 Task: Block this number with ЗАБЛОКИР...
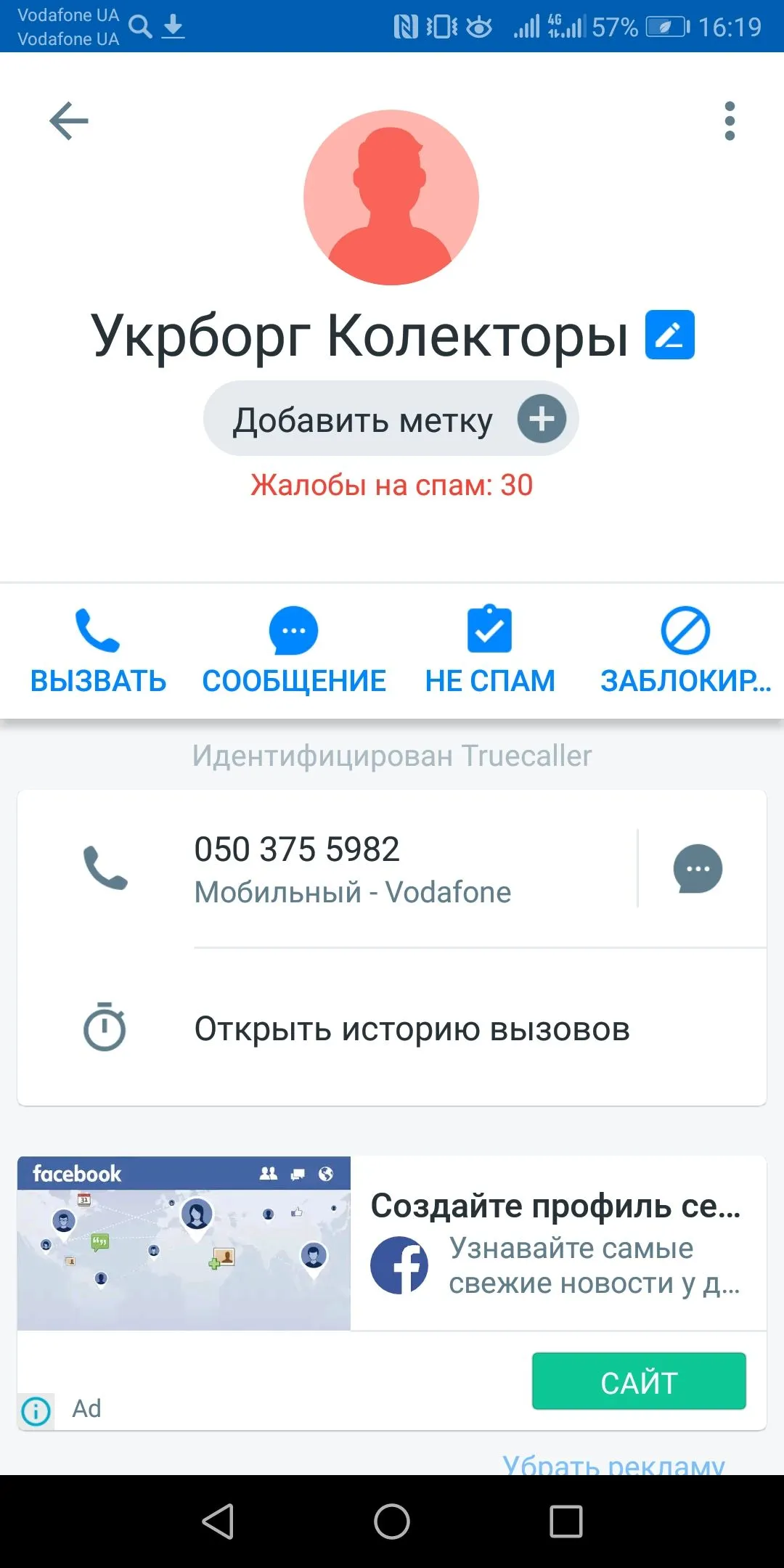685,650
